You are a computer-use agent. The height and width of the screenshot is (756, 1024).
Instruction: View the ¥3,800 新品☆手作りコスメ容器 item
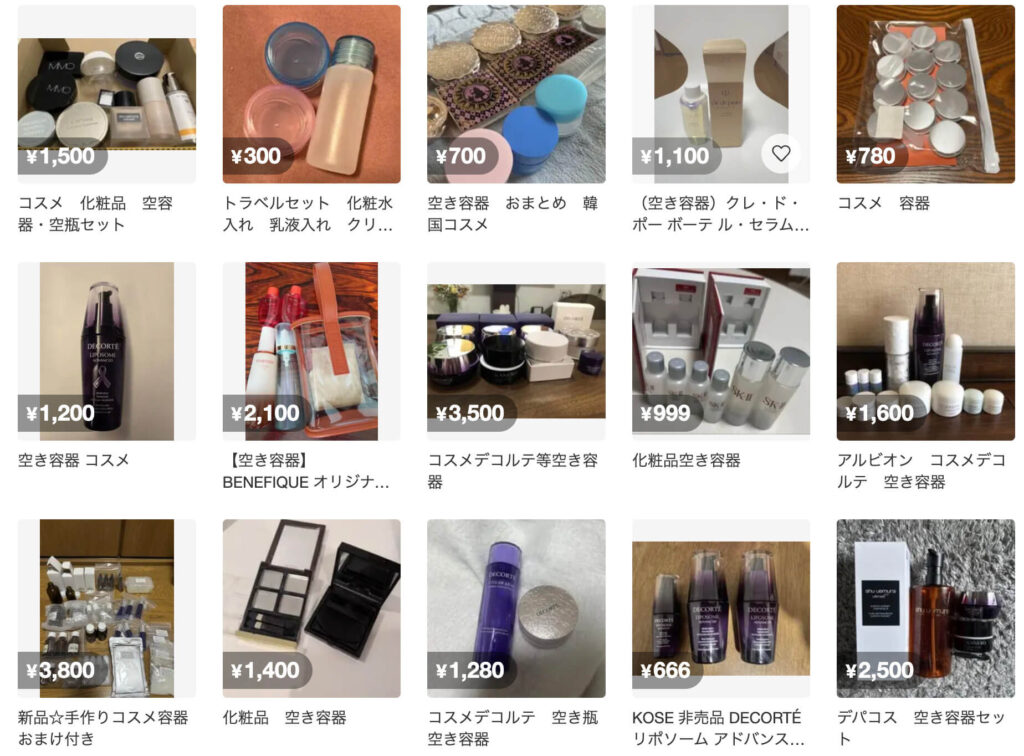106,608
